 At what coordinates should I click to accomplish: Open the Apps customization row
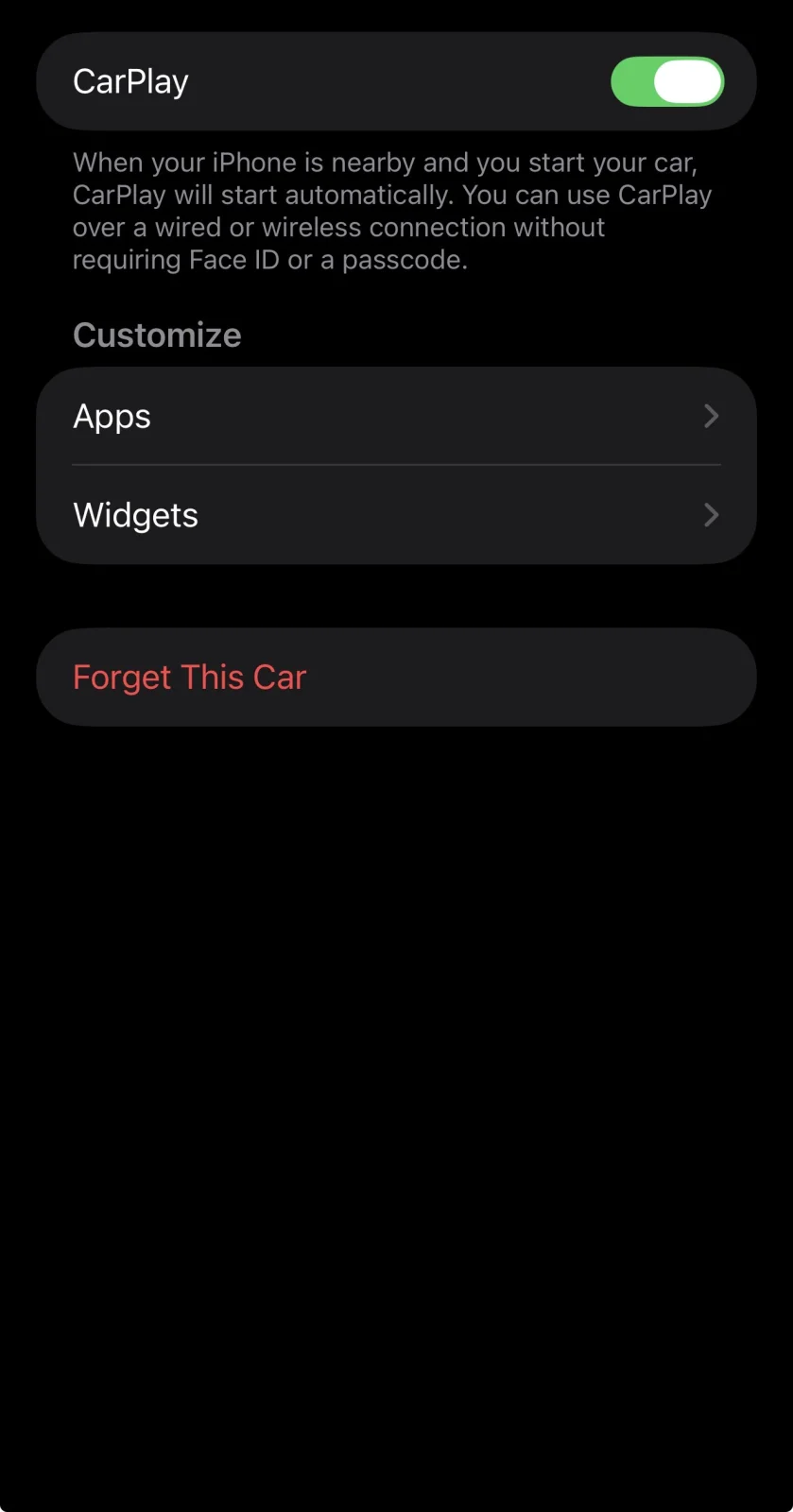click(x=396, y=417)
